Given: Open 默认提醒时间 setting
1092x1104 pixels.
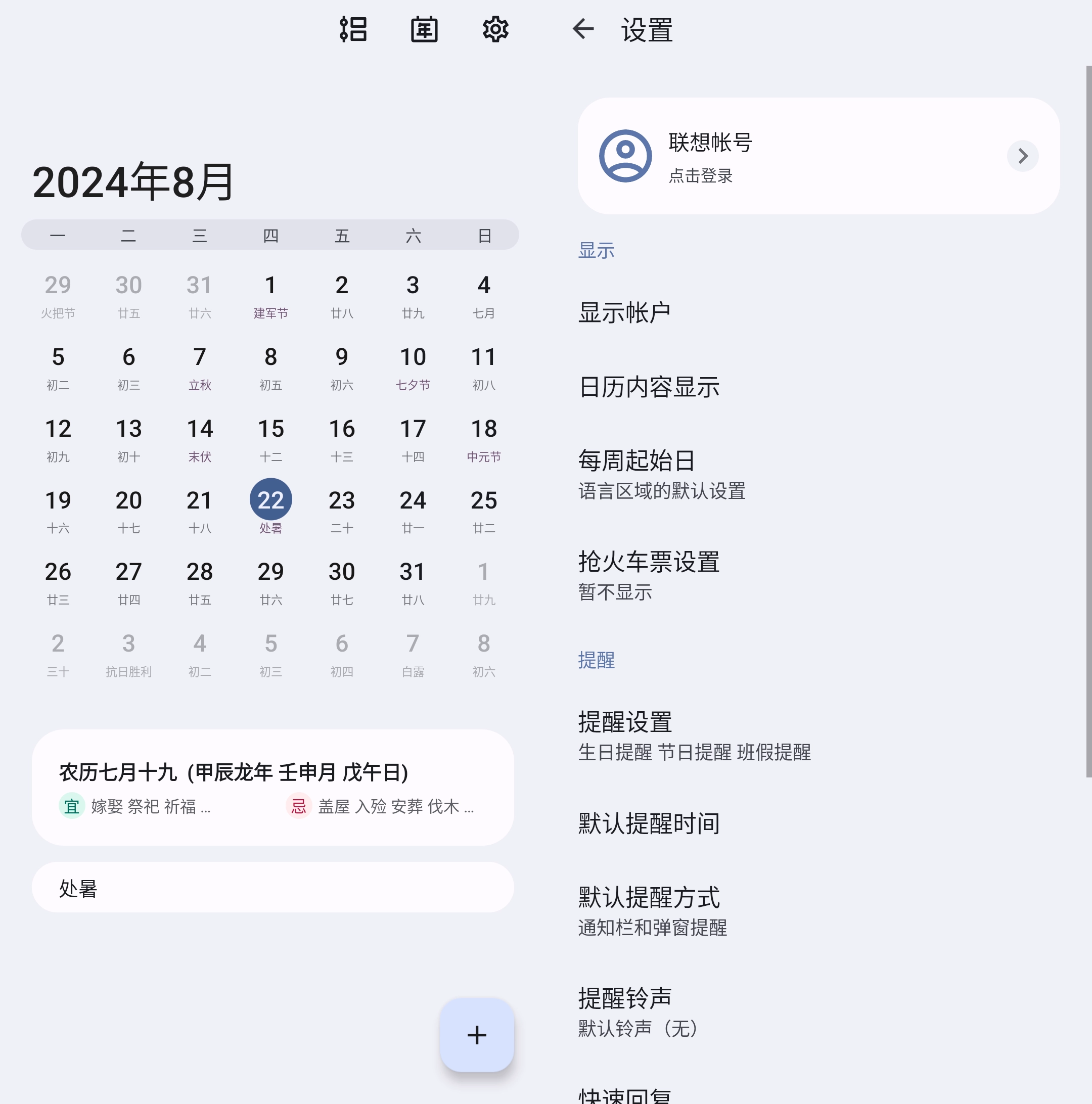Looking at the screenshot, I should tap(649, 823).
